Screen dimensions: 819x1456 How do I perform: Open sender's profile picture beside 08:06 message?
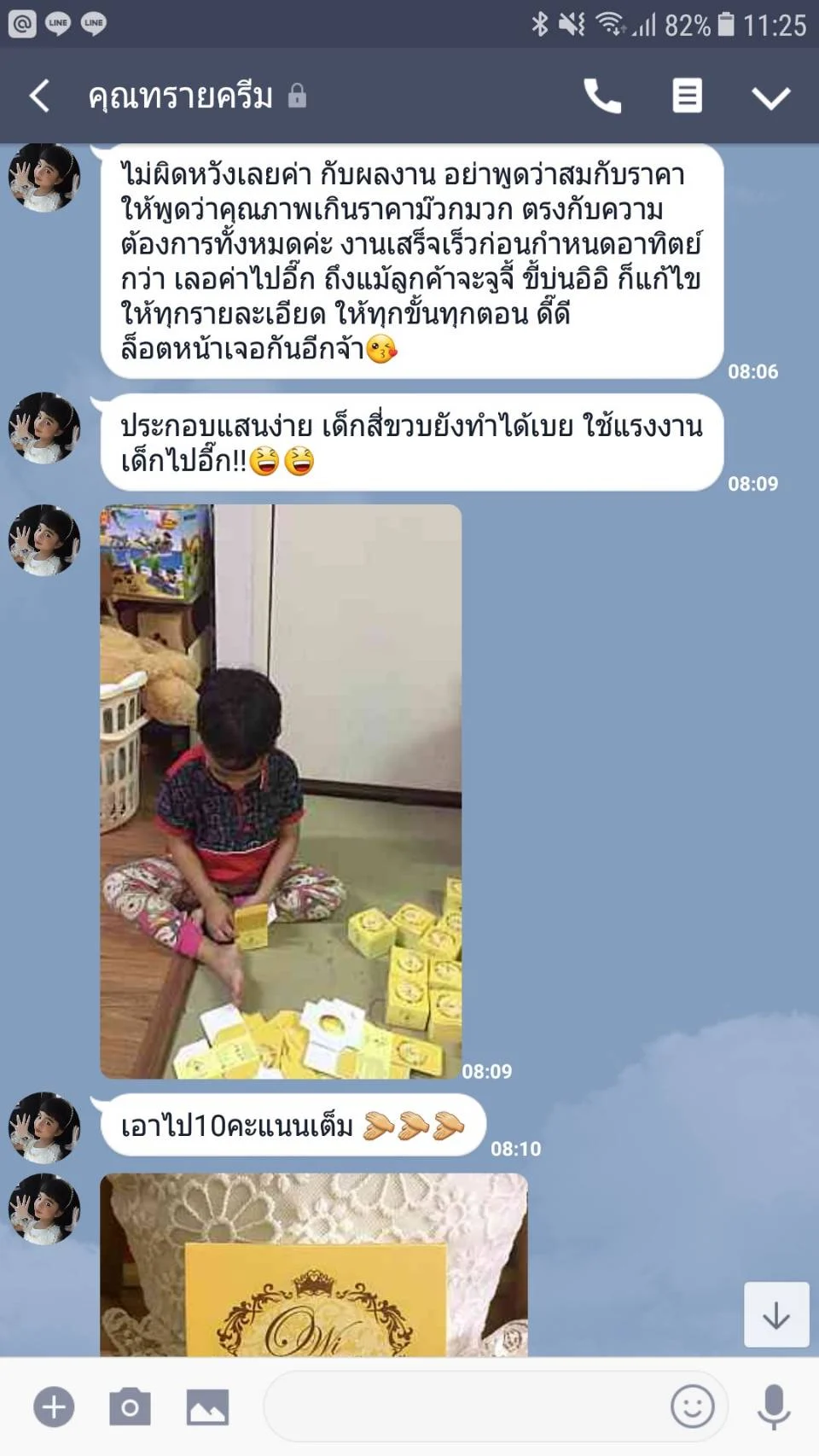[x=44, y=176]
